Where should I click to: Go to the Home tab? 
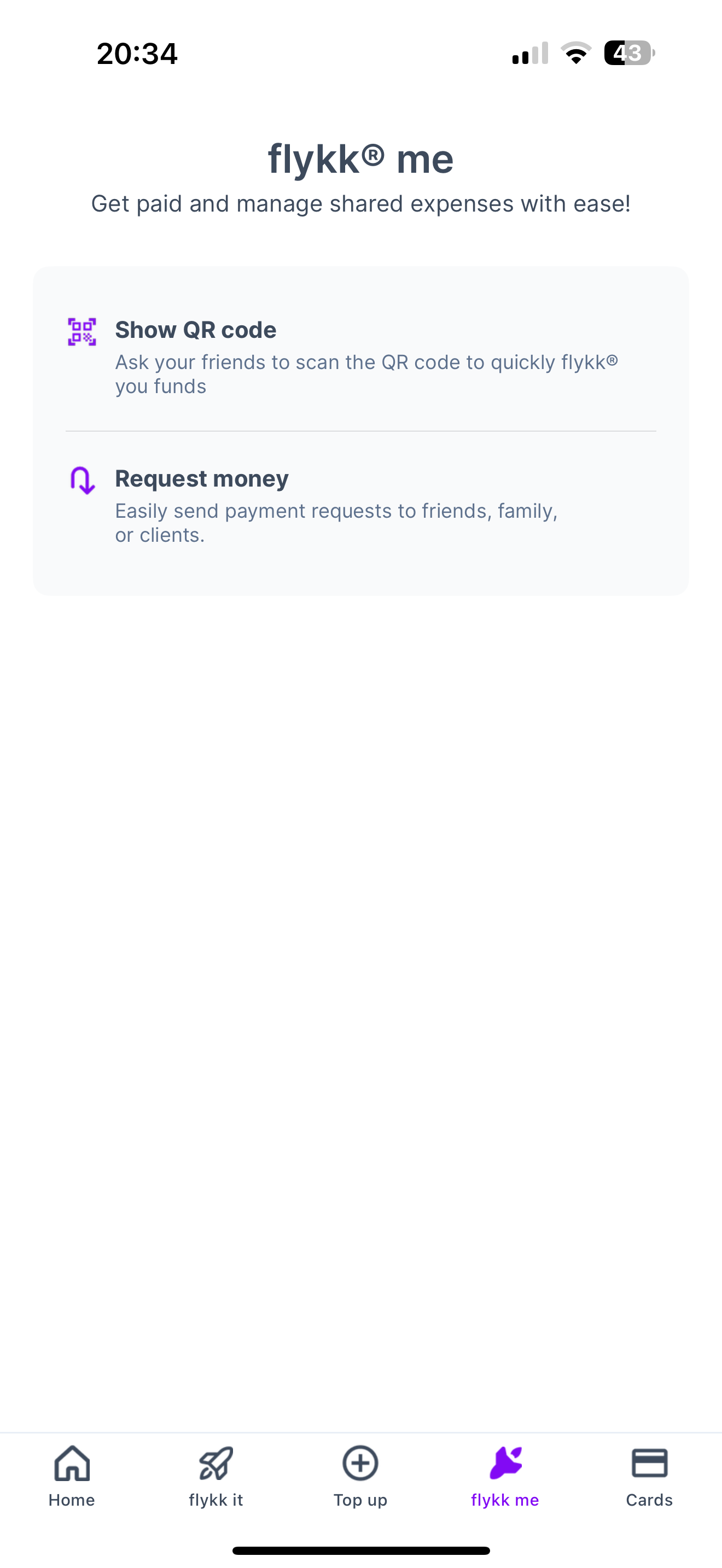[72, 1476]
